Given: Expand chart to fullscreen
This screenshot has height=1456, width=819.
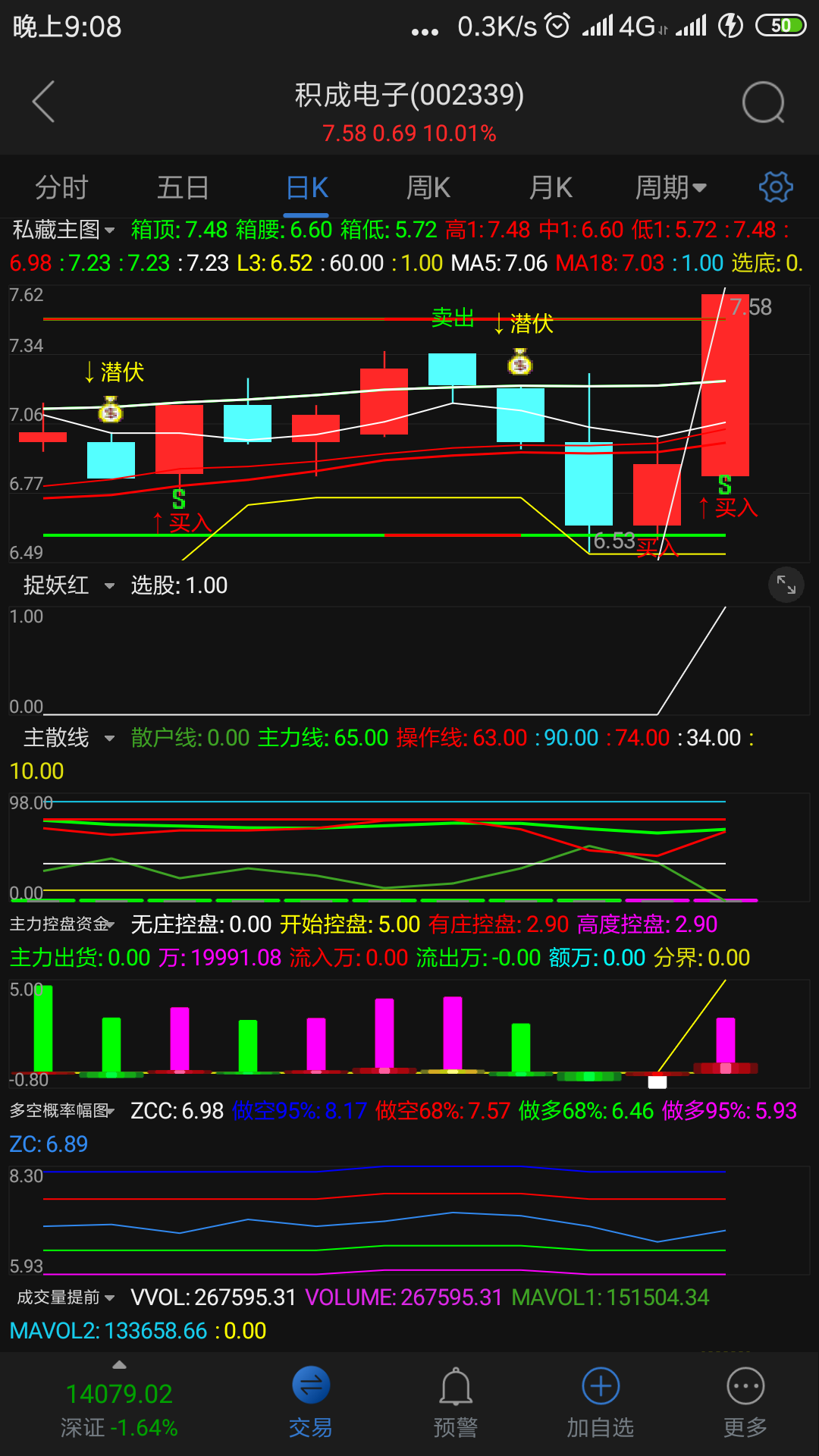Looking at the screenshot, I should 786,585.
